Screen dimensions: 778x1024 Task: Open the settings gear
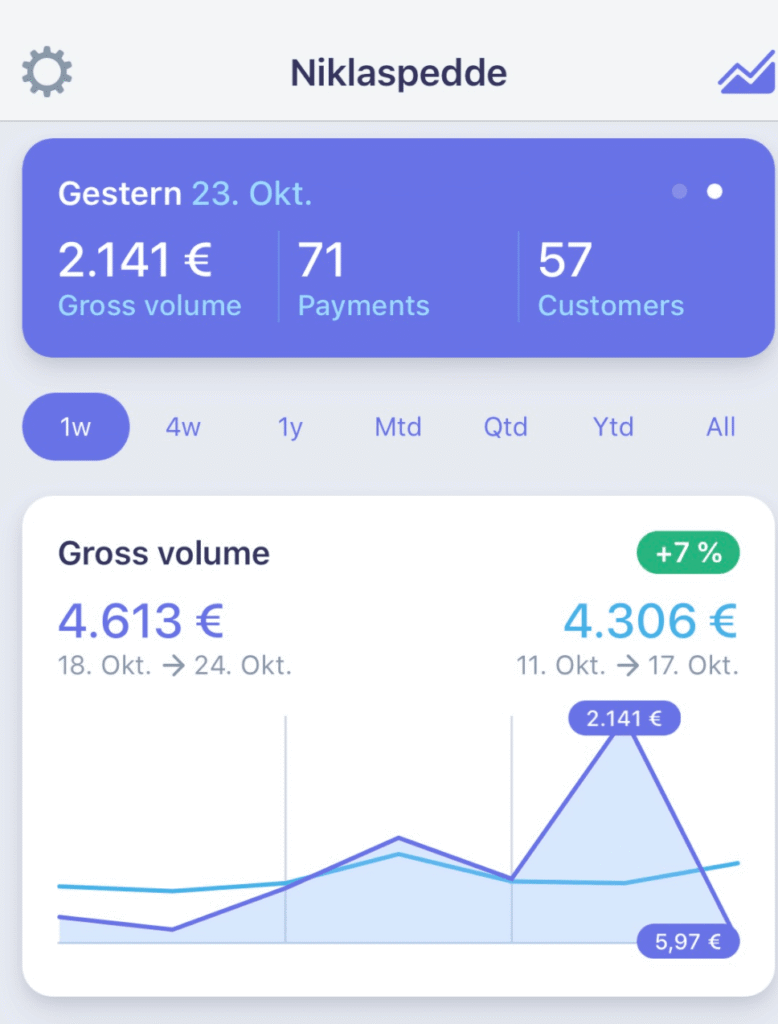click(x=47, y=72)
